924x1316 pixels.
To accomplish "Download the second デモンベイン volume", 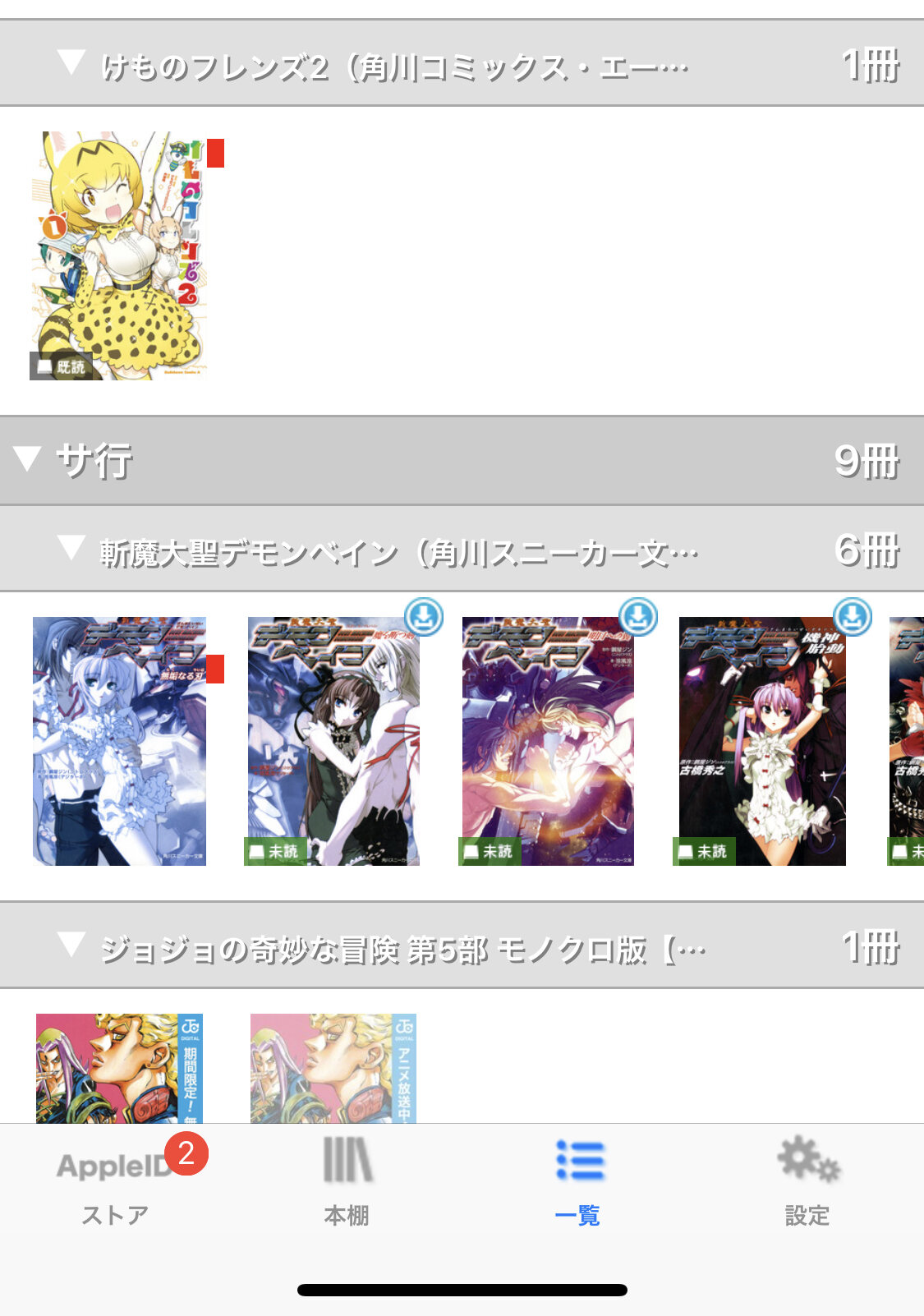I will pos(424,618).
